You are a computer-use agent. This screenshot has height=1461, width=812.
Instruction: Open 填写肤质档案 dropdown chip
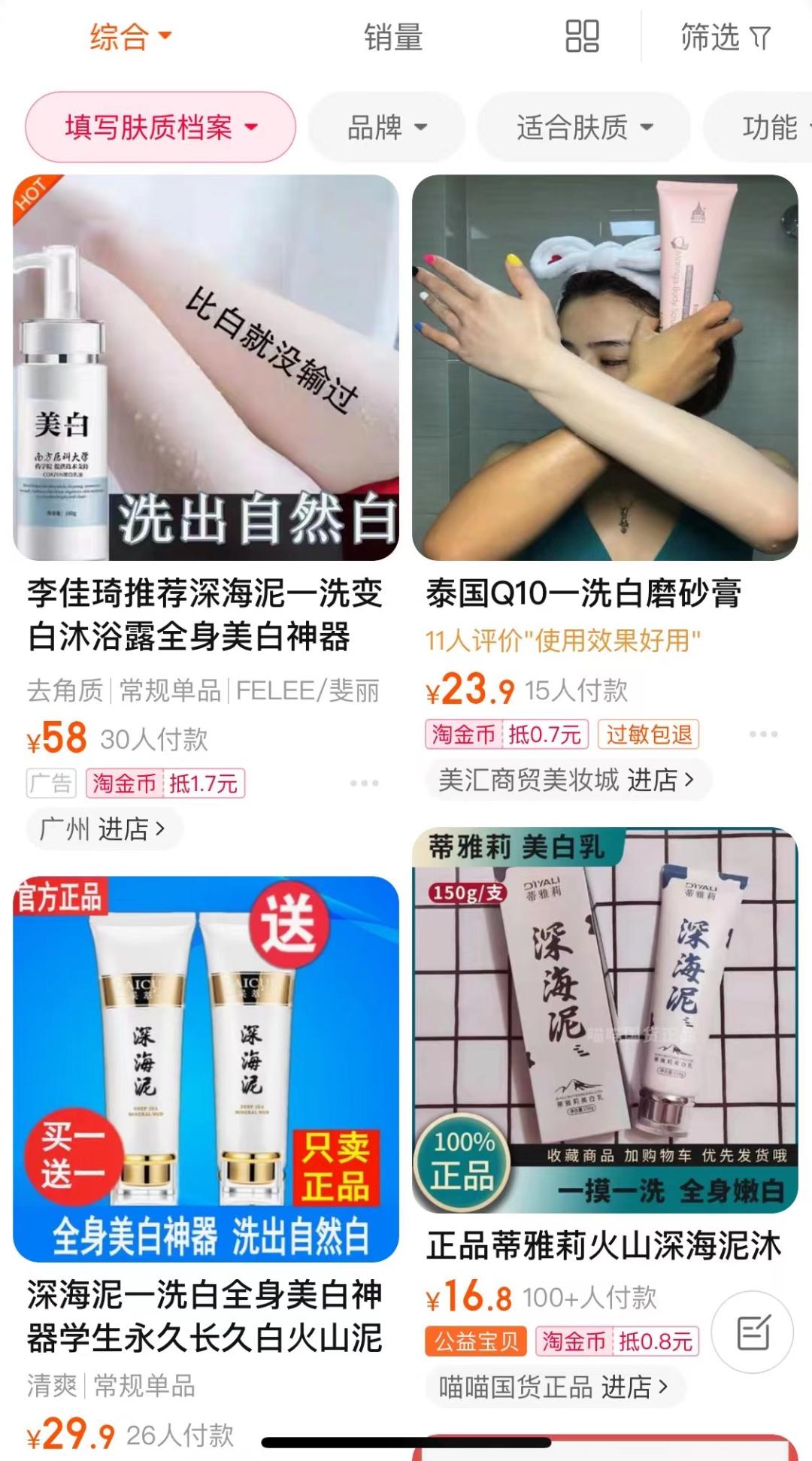pyautogui.click(x=160, y=127)
